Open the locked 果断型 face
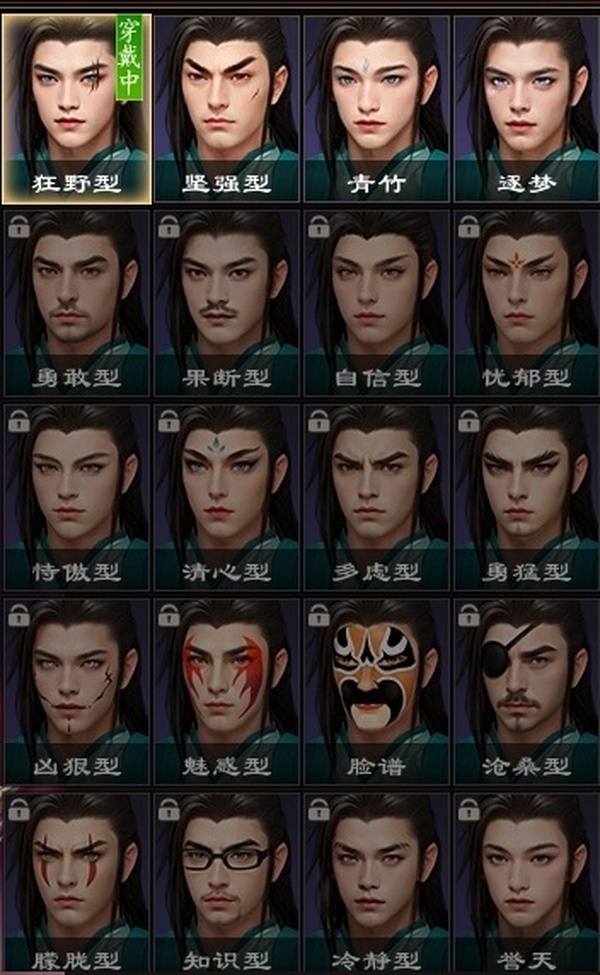Screen dimensions: 600x975 (227, 300)
